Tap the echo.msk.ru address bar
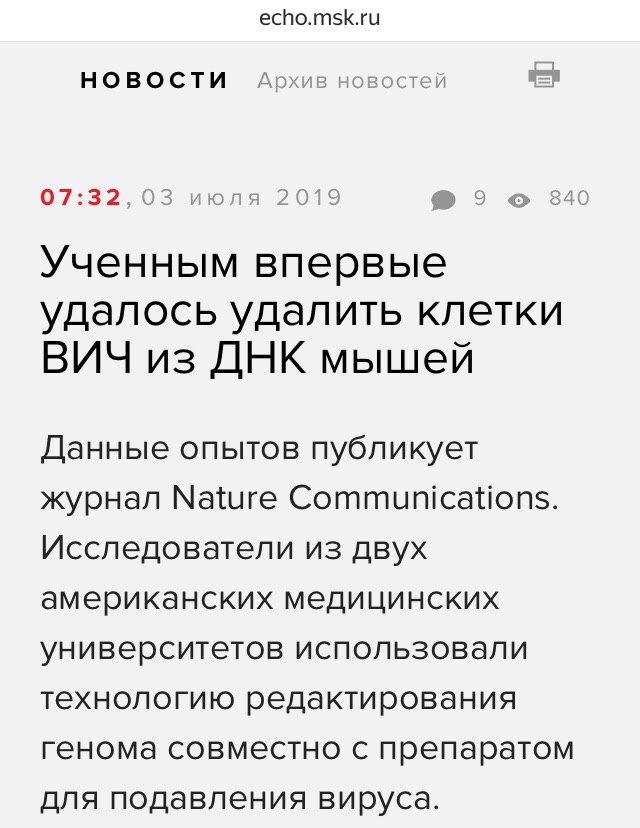 click(x=320, y=17)
